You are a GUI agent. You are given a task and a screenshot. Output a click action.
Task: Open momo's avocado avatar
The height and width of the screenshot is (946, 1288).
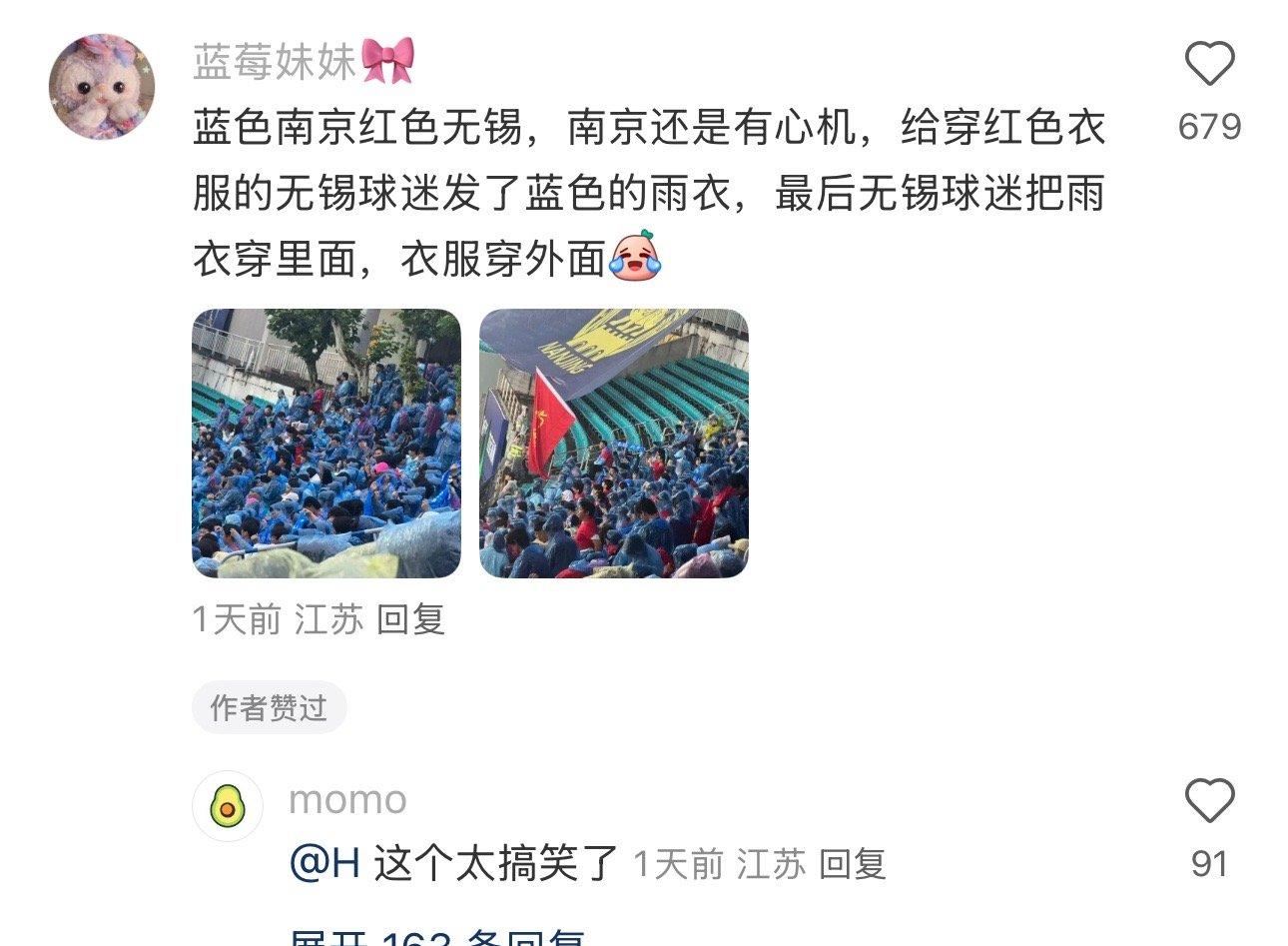pyautogui.click(x=227, y=805)
